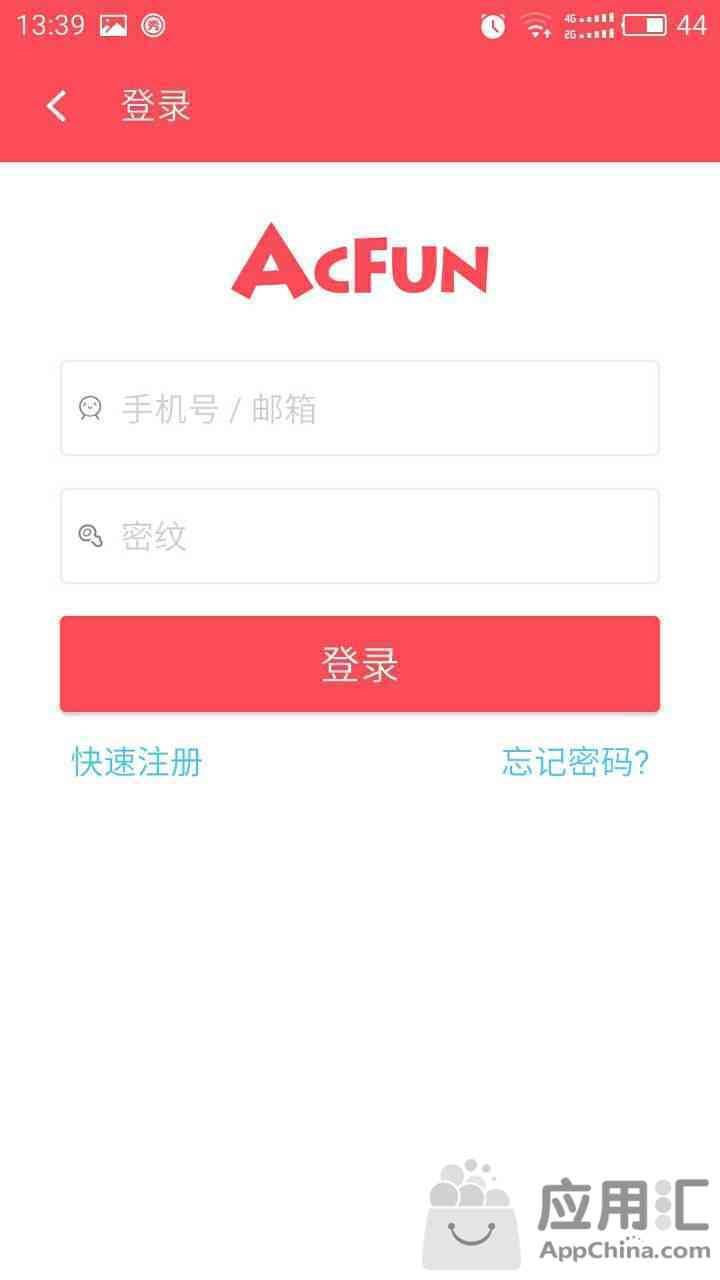Focus the 密纹 password field
The width and height of the screenshot is (720, 1280).
(360, 536)
